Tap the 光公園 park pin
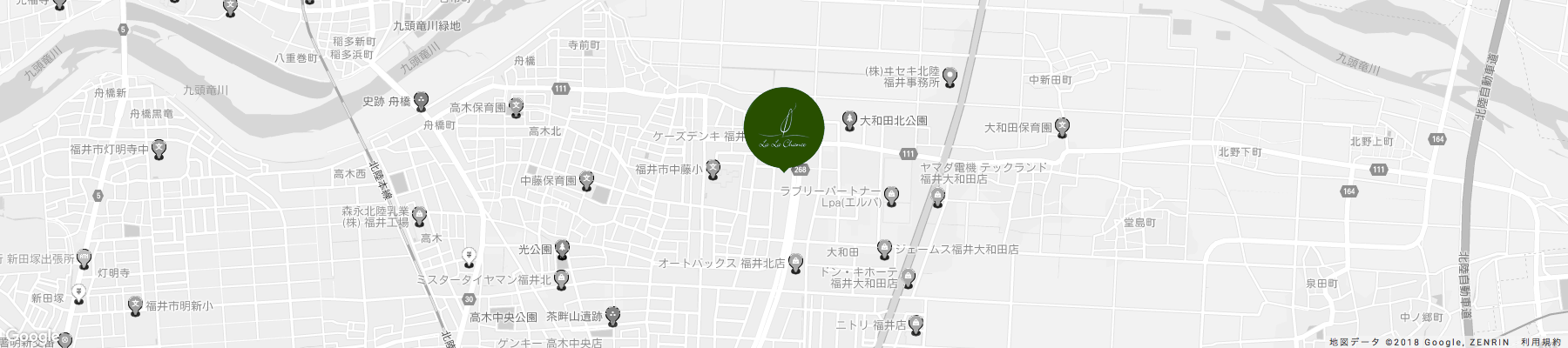 point(563,250)
